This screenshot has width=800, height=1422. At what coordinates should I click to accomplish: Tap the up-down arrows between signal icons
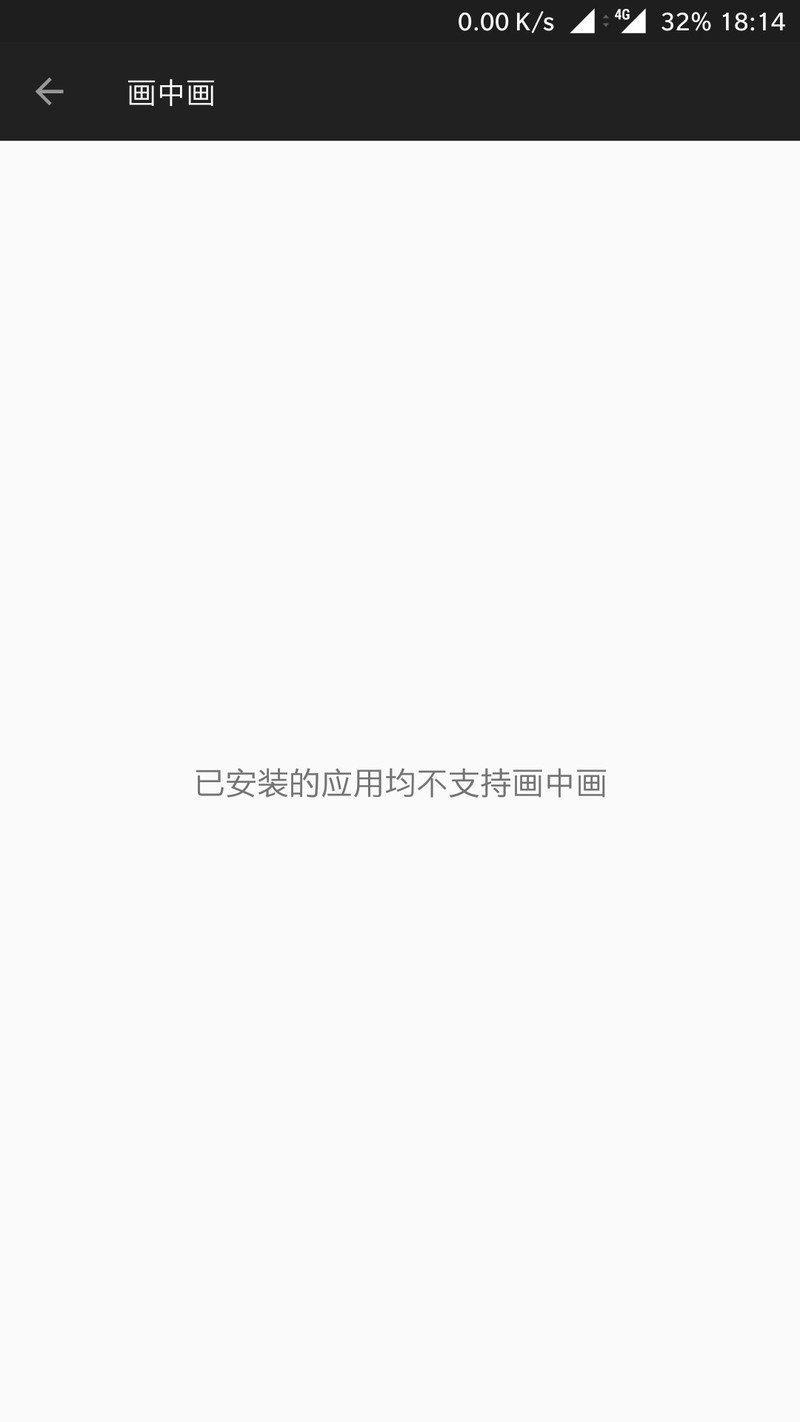click(x=604, y=20)
